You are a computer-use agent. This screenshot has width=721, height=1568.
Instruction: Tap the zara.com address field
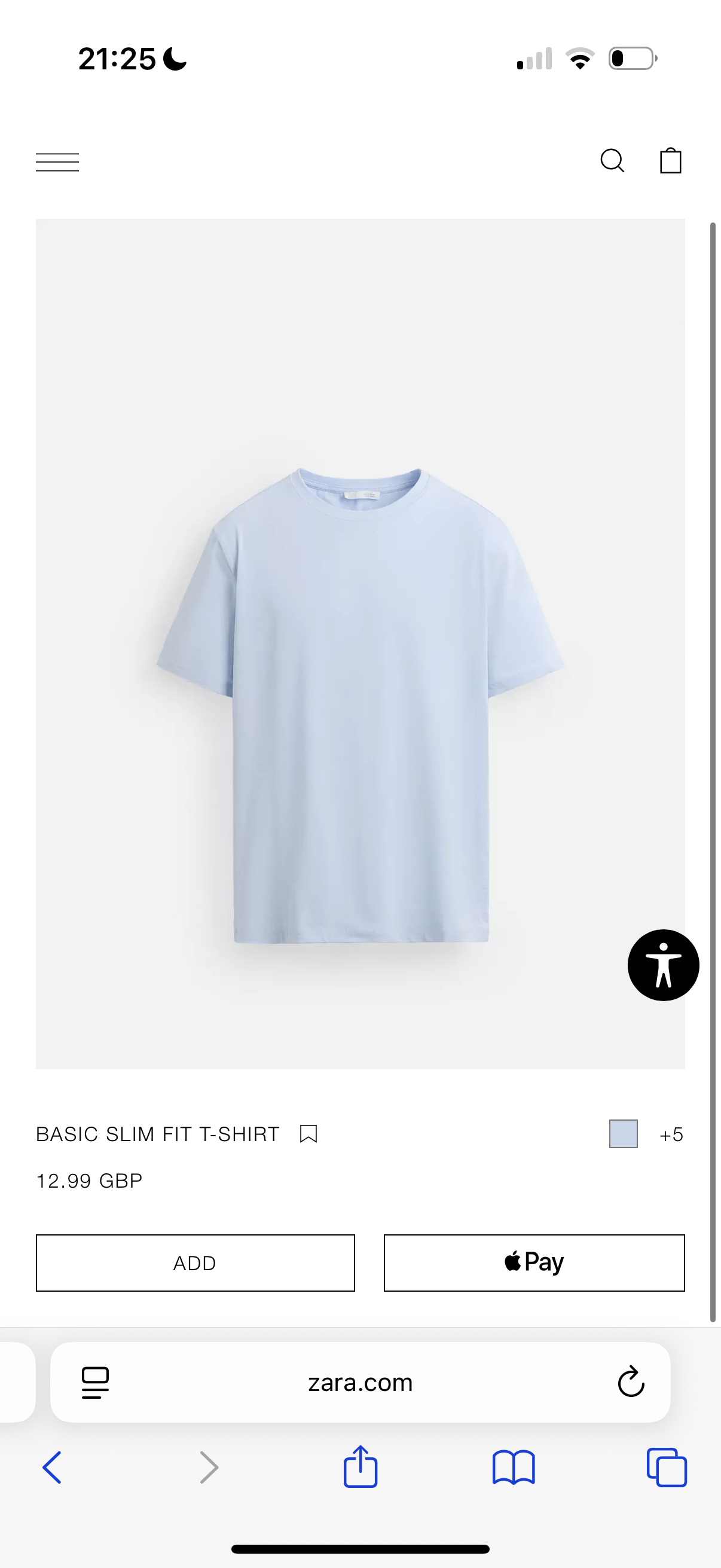tap(360, 1383)
